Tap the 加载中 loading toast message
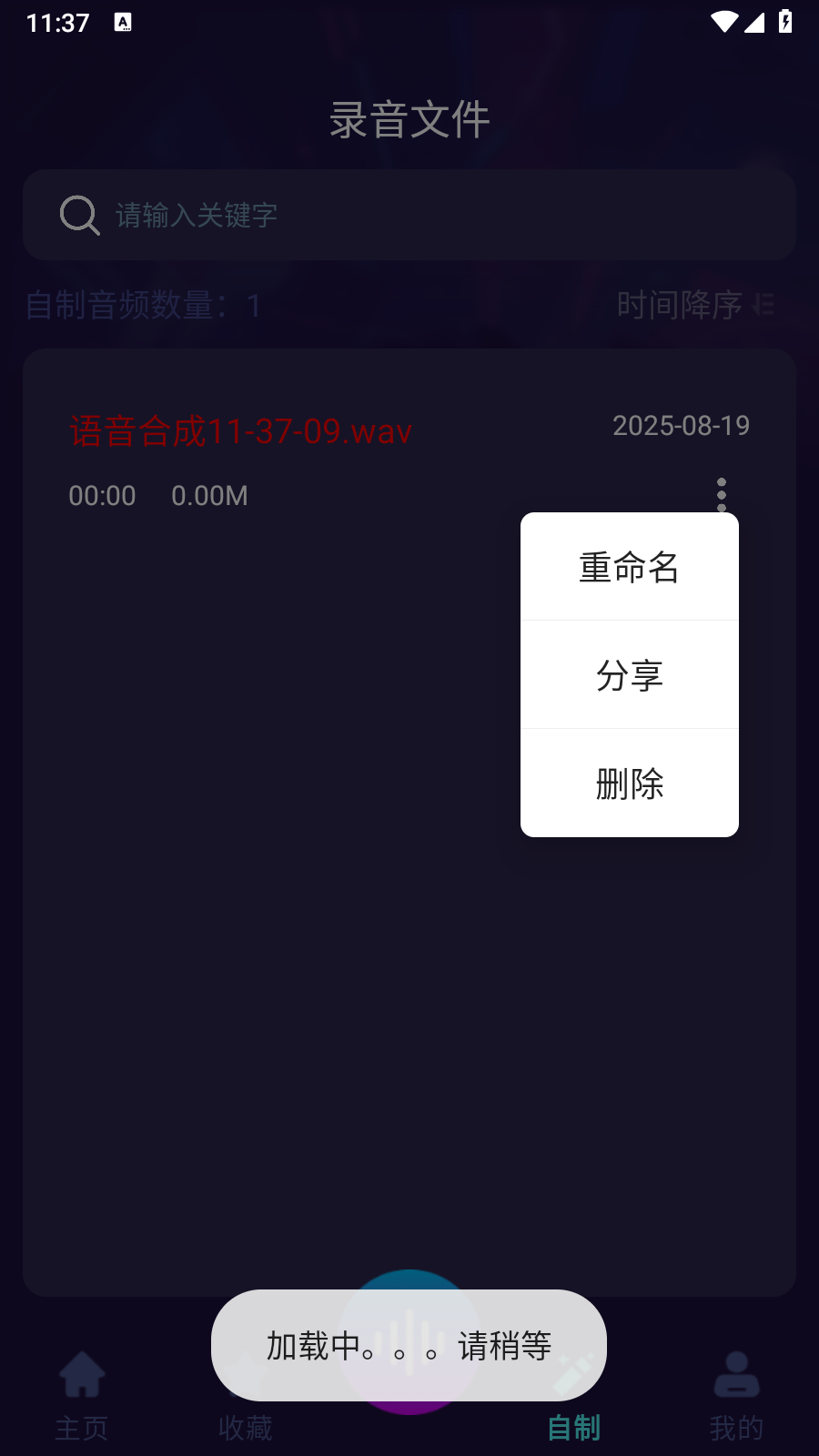 point(409,1345)
